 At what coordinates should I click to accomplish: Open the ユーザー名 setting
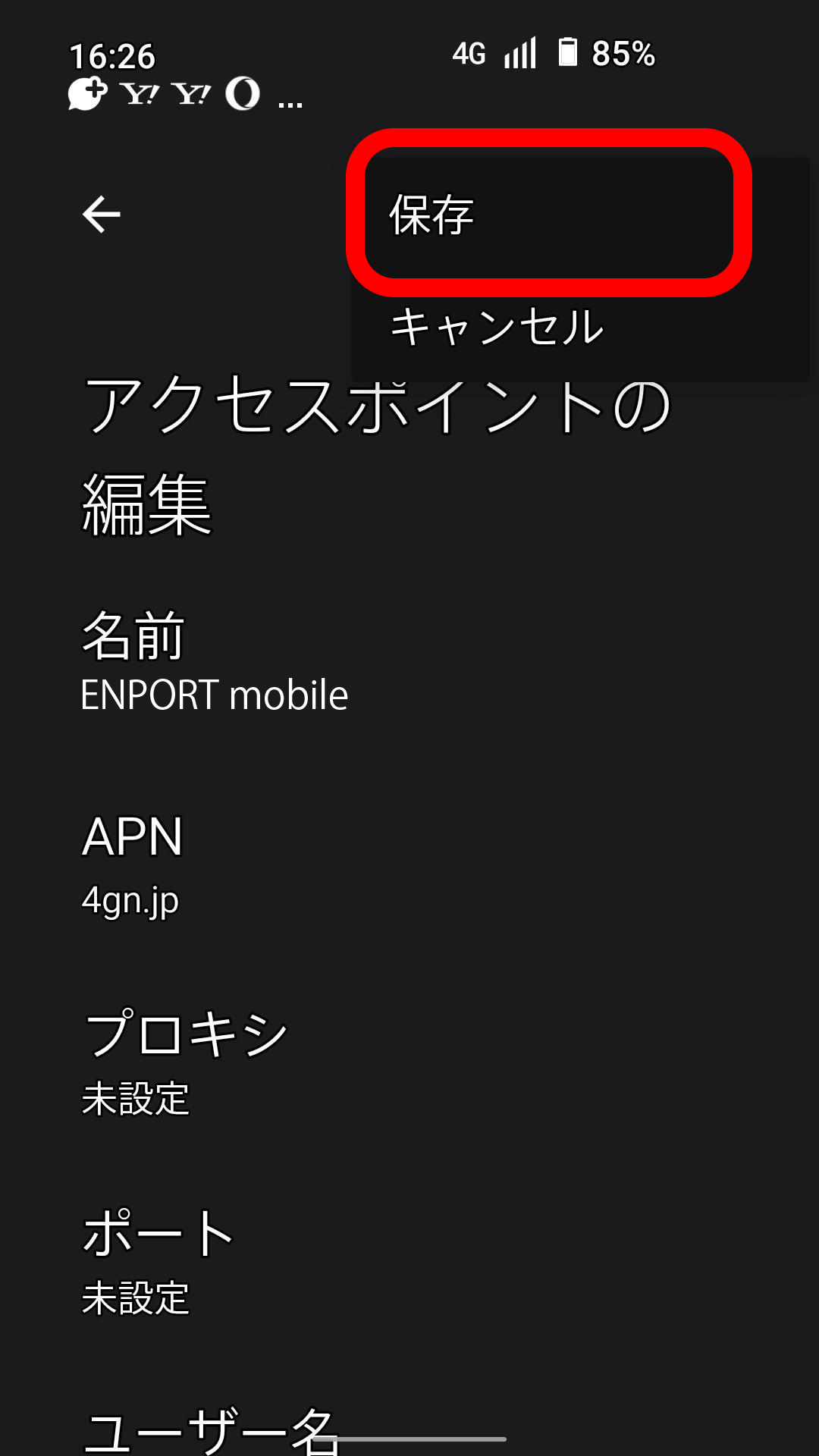pos(409,1426)
